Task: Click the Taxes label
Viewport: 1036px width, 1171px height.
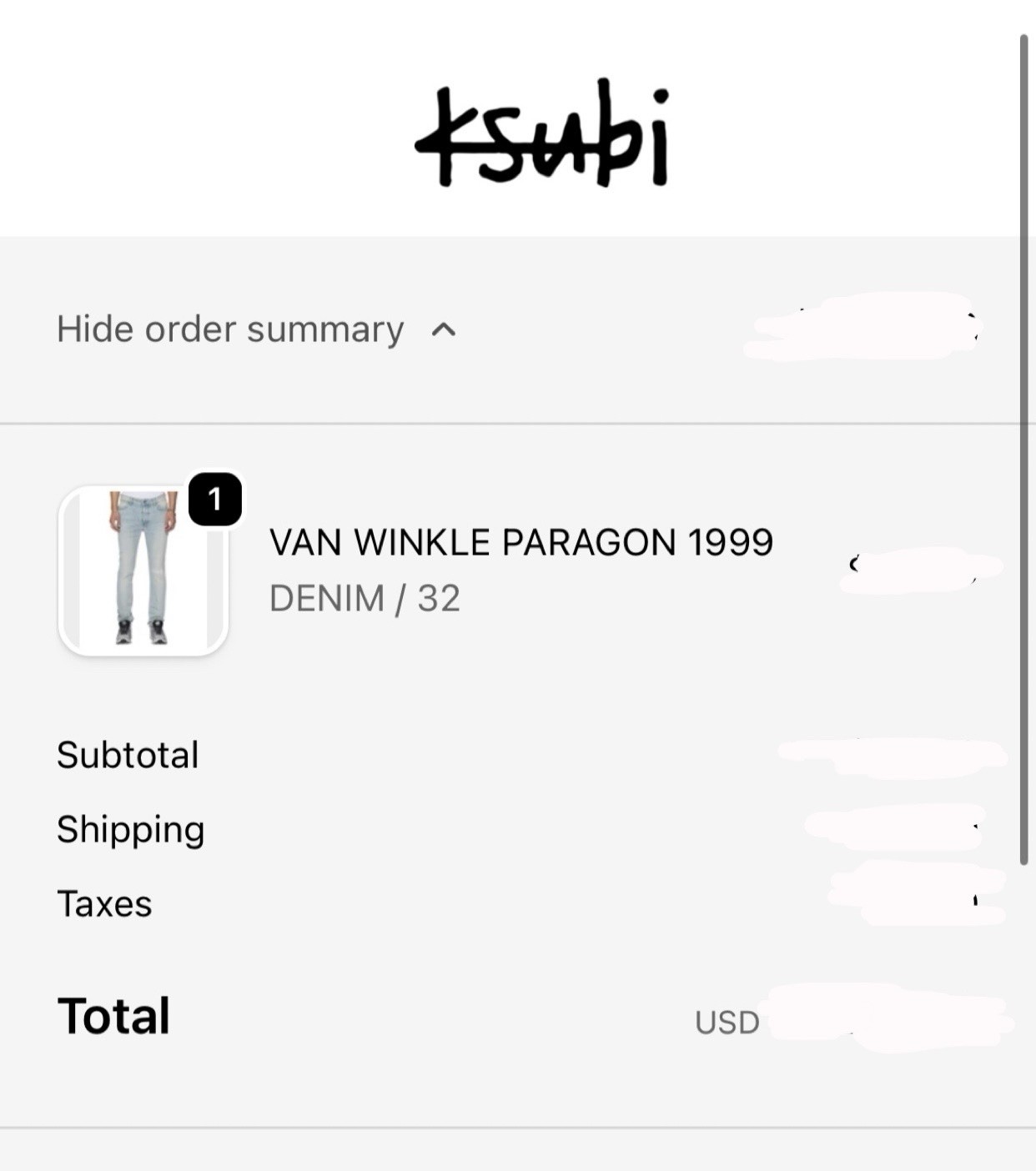Action: coord(103,903)
